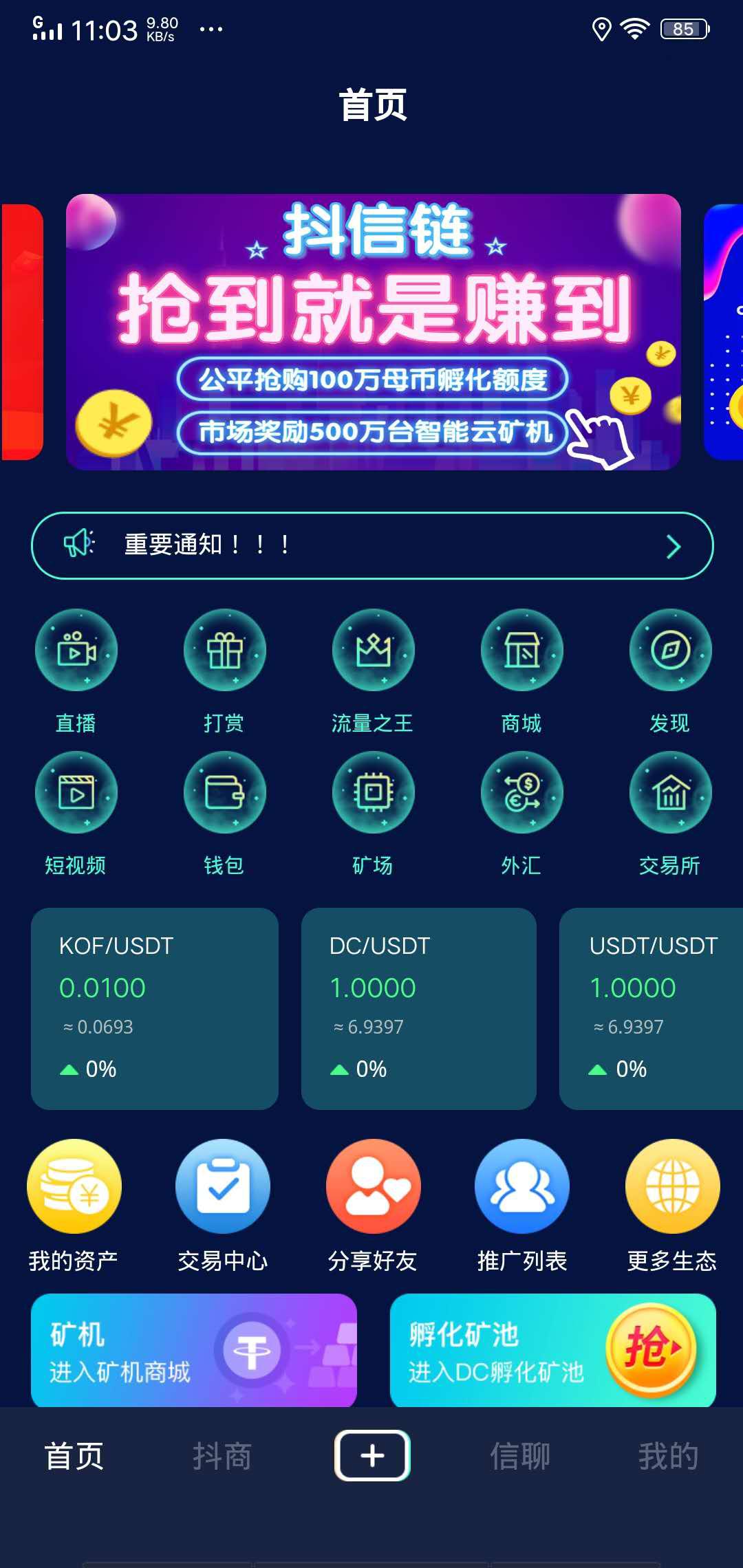The height and width of the screenshot is (1568, 743).
Task: View 我的资产 my assets
Action: click(74, 1185)
